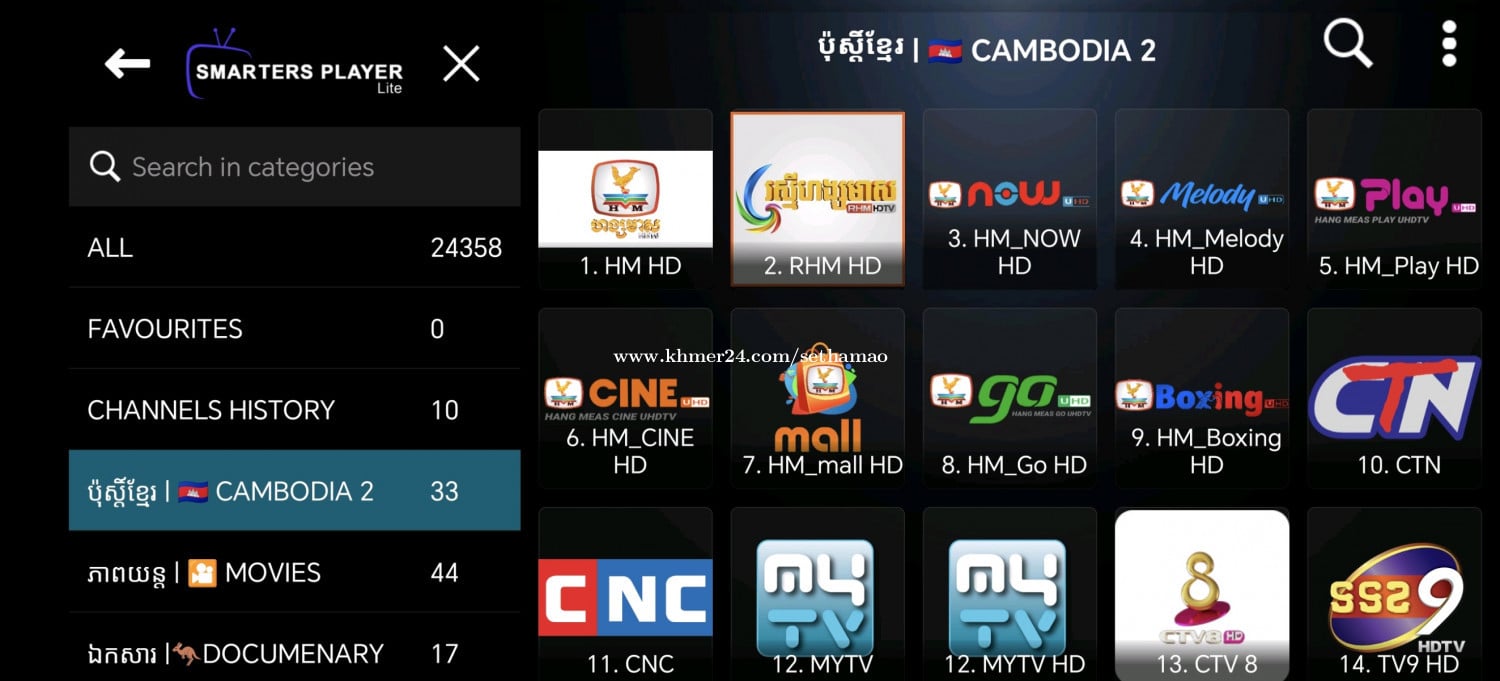This screenshot has height=681, width=1500.
Task: Open HM_Boxing HD channel
Action: tap(1202, 398)
